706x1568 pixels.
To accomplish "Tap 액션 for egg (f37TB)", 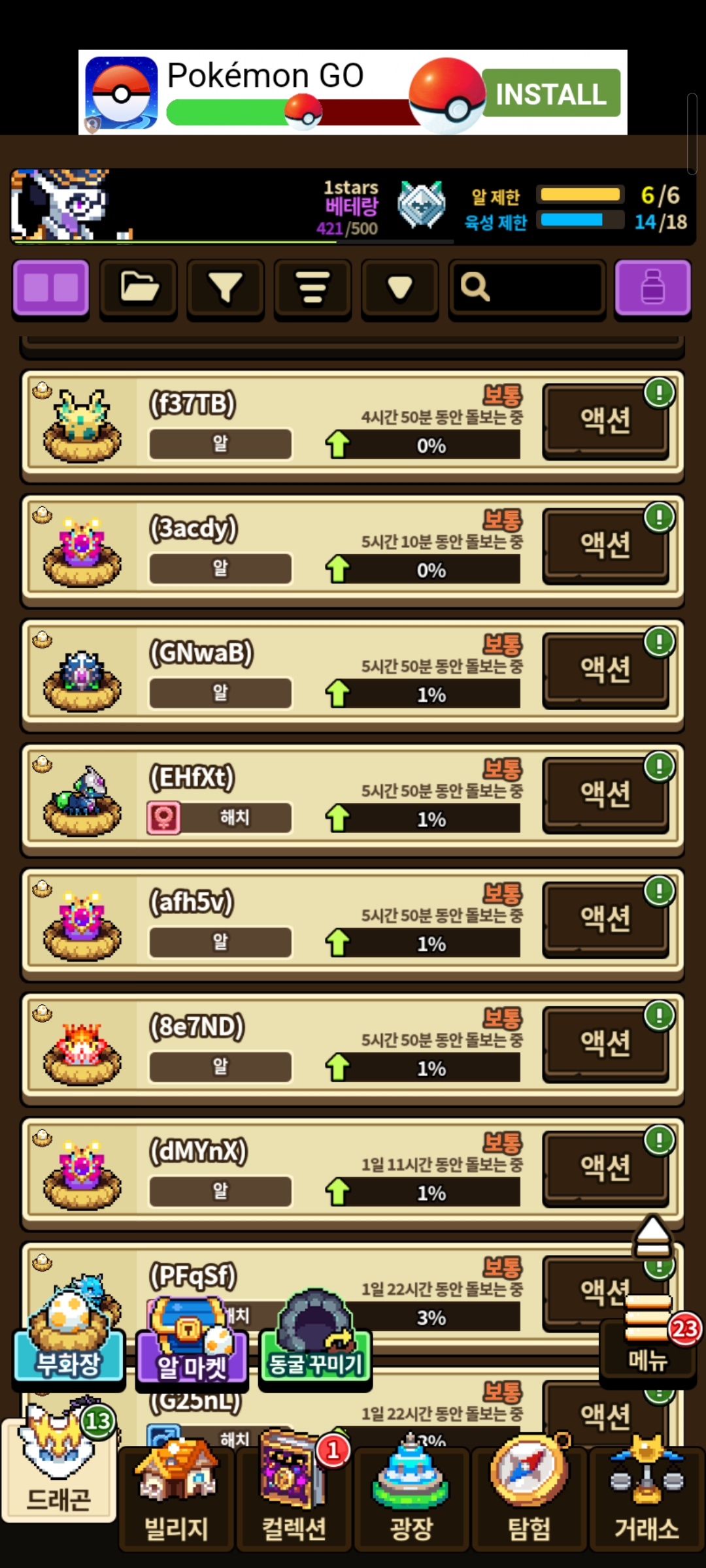I will tap(605, 420).
